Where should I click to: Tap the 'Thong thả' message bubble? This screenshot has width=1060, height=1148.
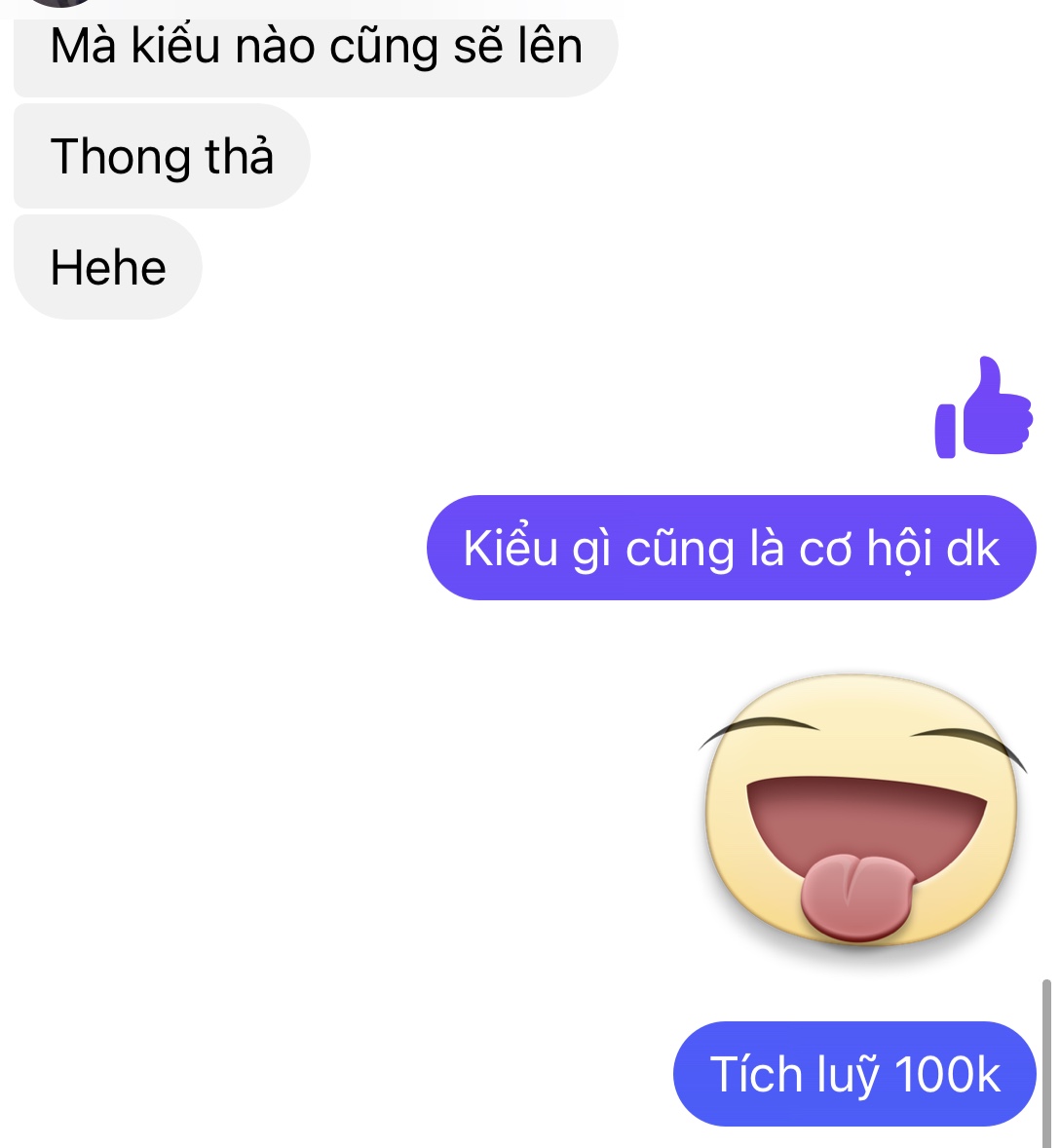coord(162,157)
